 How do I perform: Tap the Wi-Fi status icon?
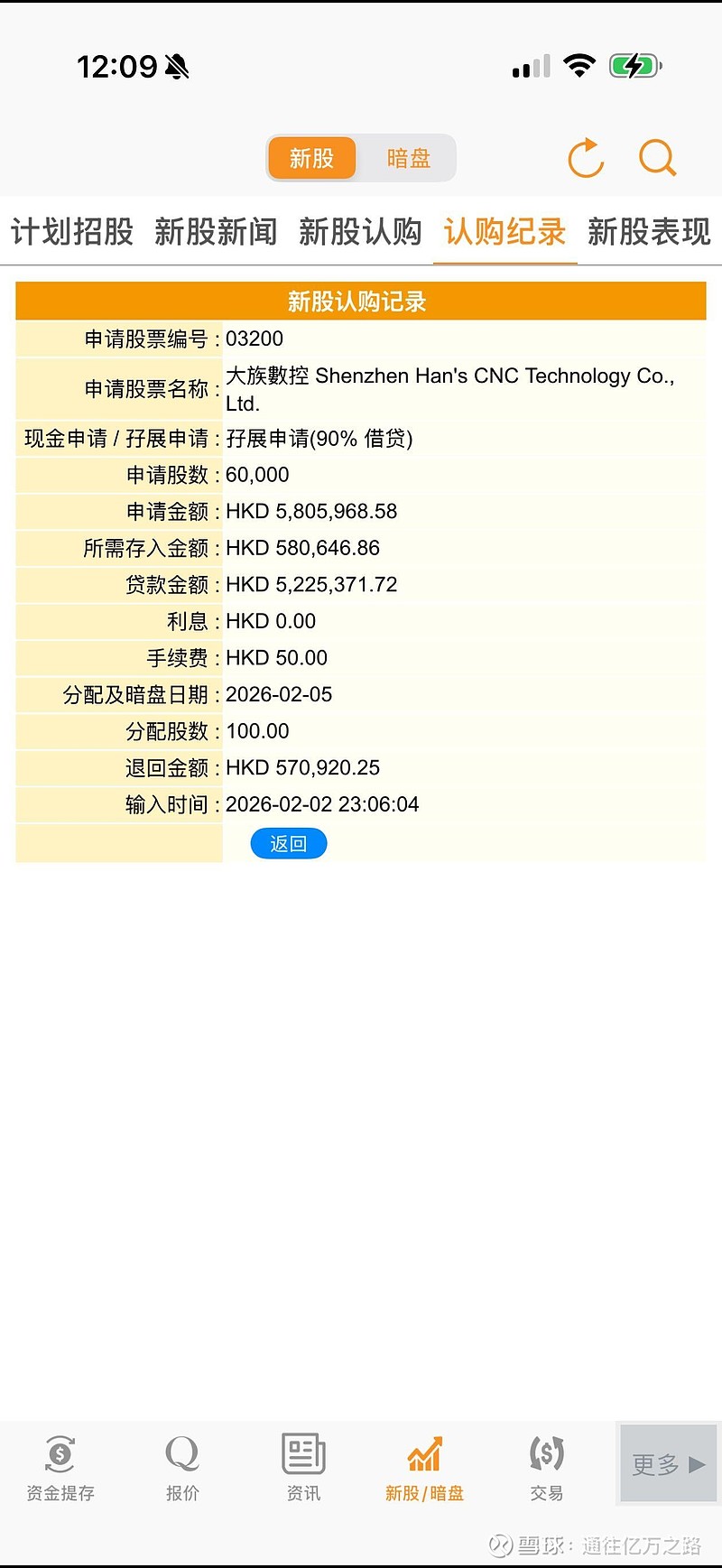pyautogui.click(x=580, y=63)
